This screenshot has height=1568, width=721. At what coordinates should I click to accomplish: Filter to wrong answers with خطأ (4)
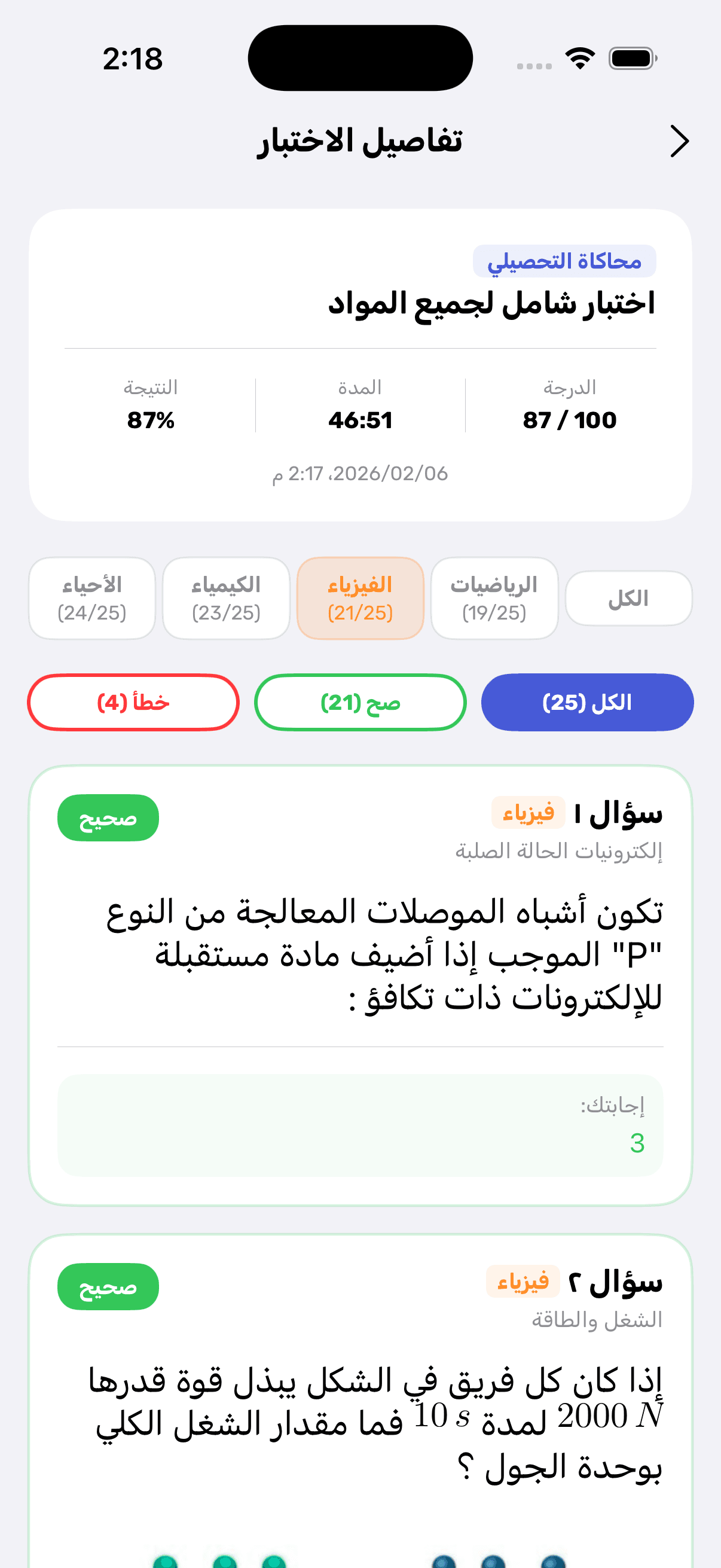click(x=133, y=702)
